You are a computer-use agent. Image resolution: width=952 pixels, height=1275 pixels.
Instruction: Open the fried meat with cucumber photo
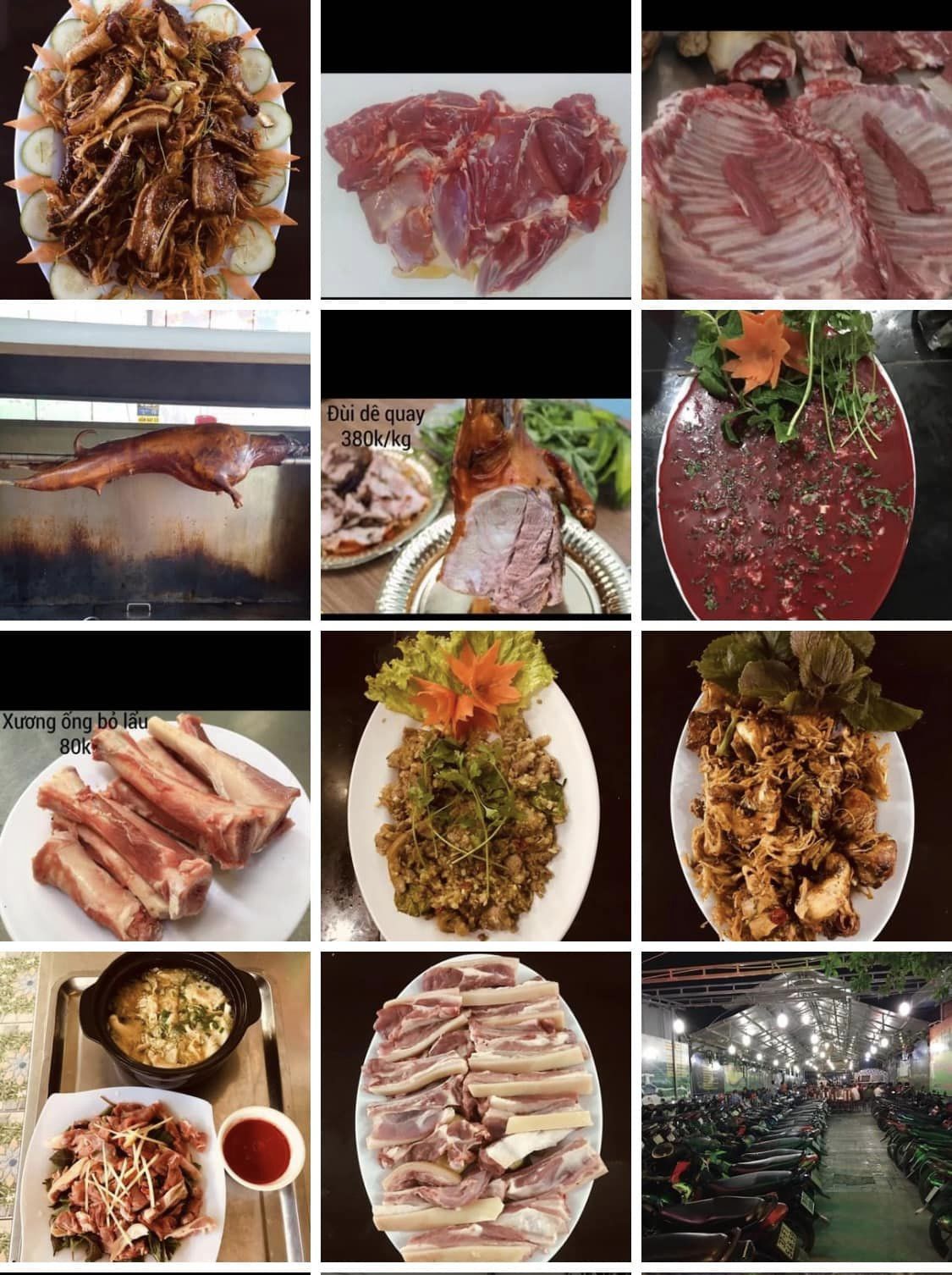(155, 149)
